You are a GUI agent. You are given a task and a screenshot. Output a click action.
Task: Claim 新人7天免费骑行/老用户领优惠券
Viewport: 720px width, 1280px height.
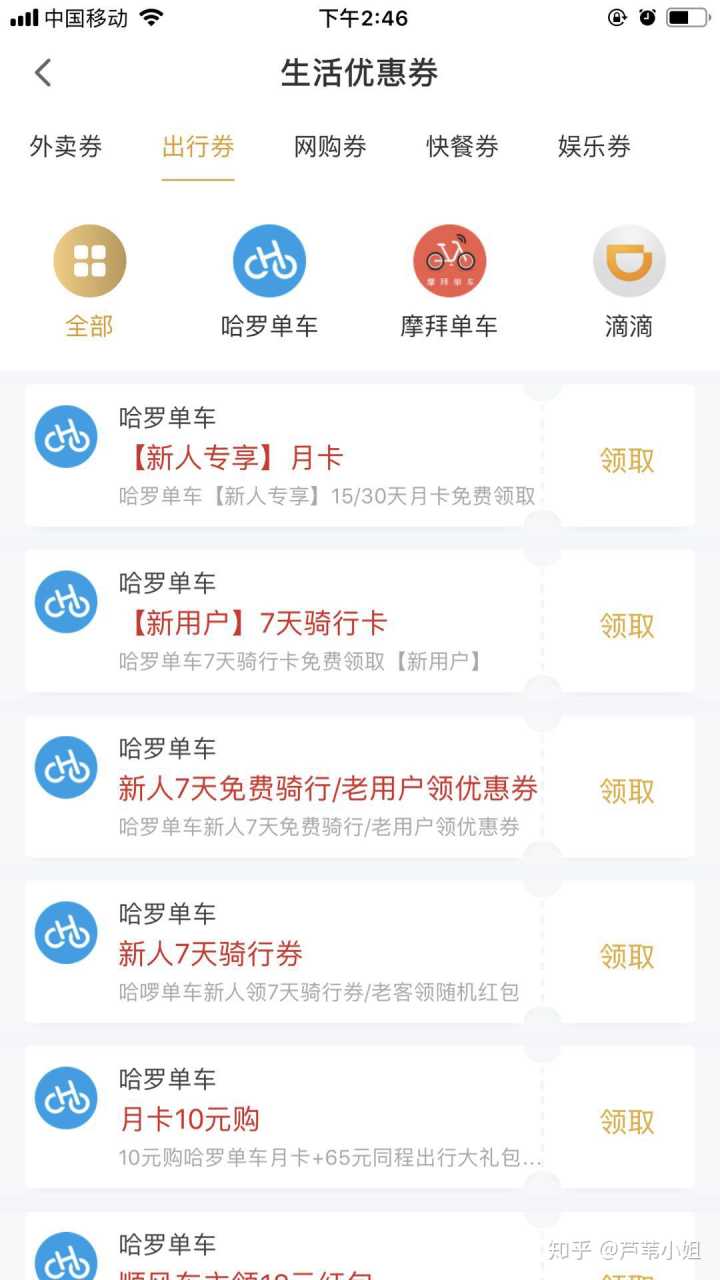click(627, 791)
